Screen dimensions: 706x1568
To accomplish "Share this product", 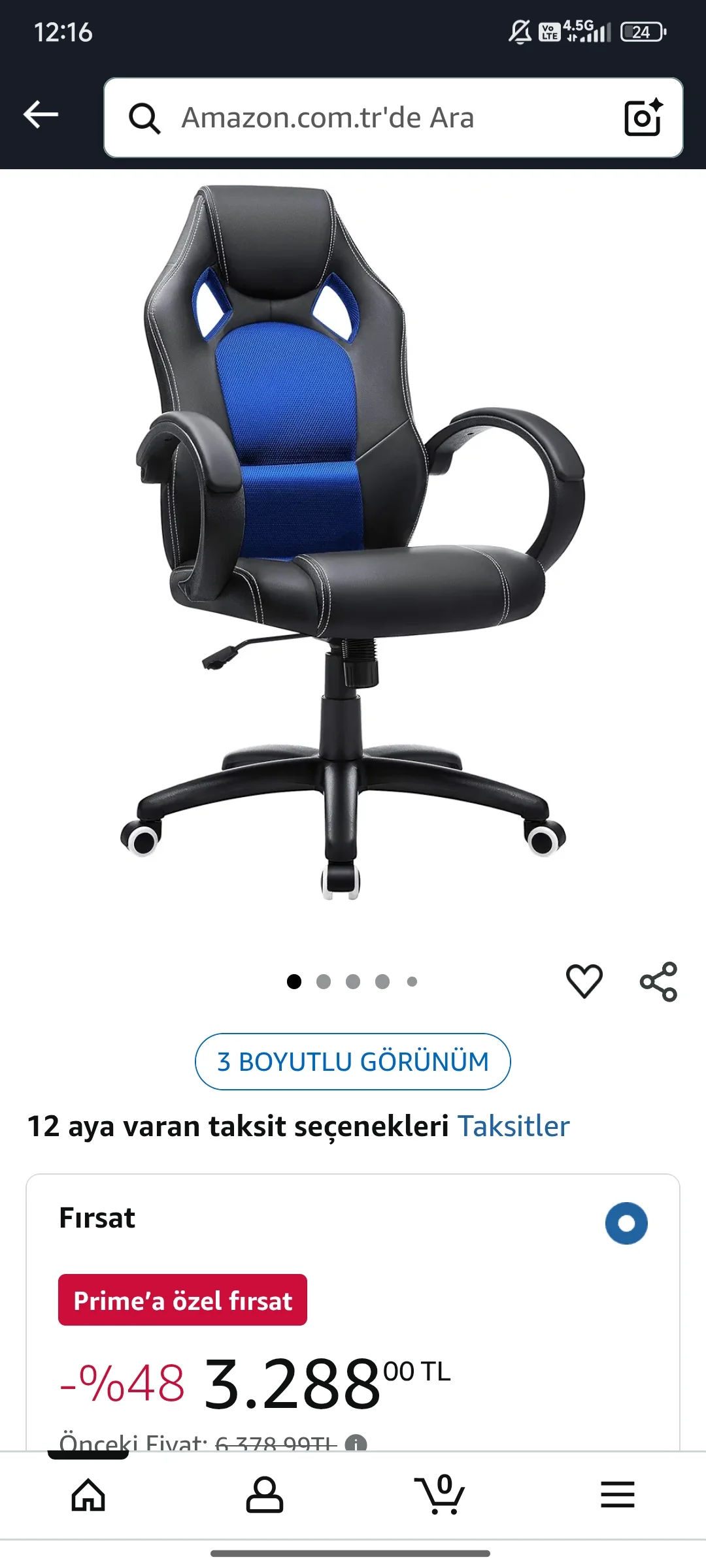I will tap(658, 981).
